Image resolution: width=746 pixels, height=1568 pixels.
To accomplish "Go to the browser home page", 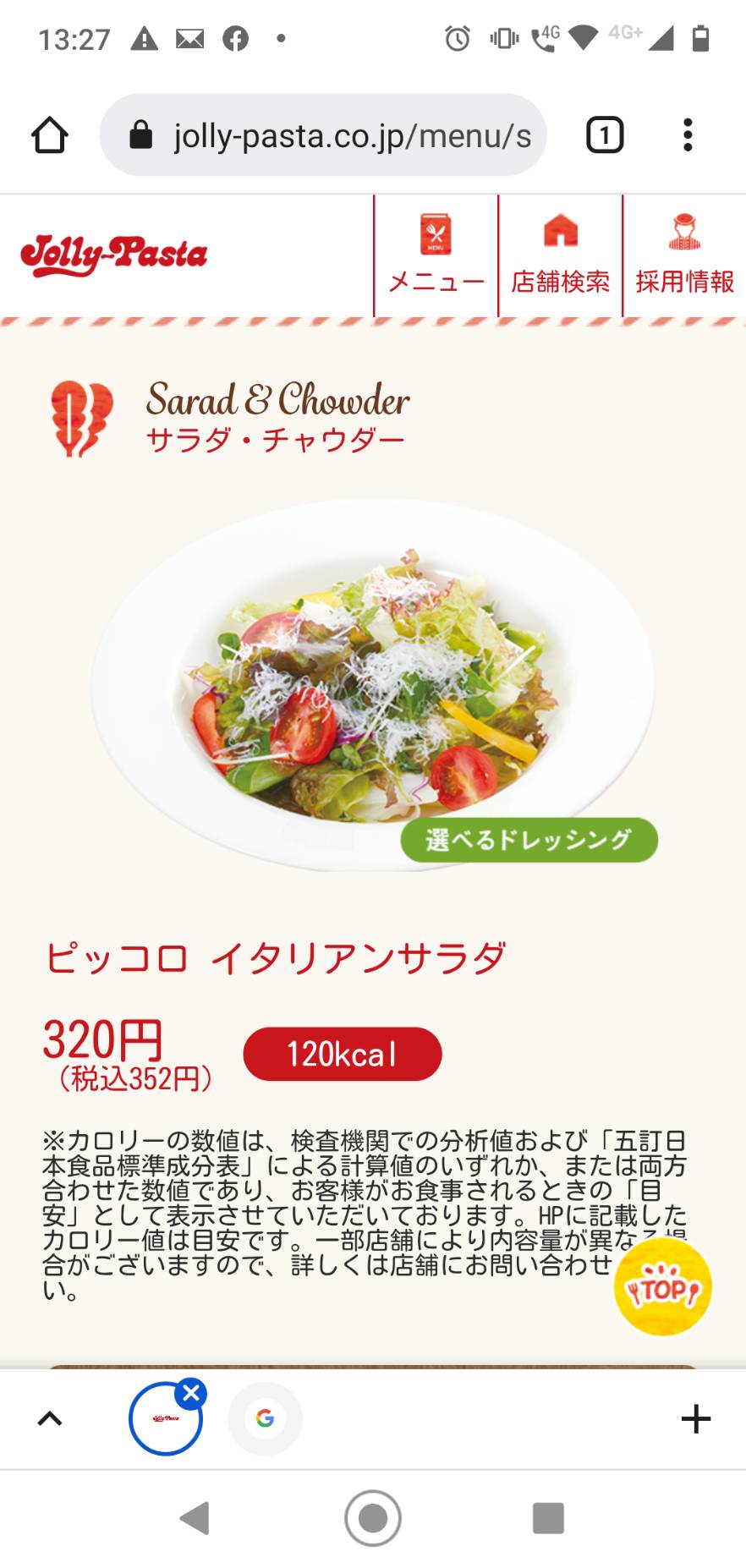I will (x=49, y=135).
